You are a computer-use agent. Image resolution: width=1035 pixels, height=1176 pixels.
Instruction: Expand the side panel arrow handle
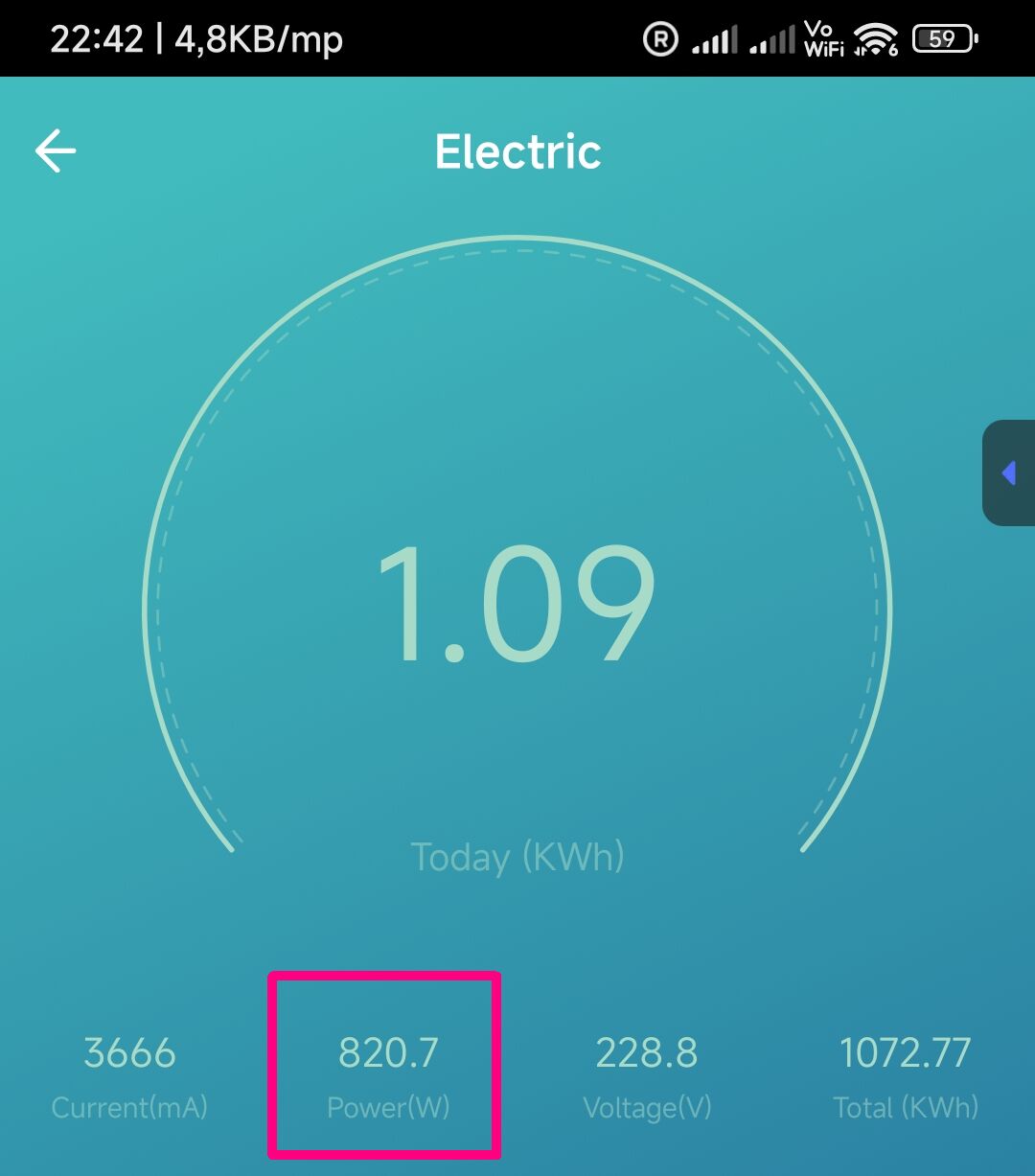1008,473
